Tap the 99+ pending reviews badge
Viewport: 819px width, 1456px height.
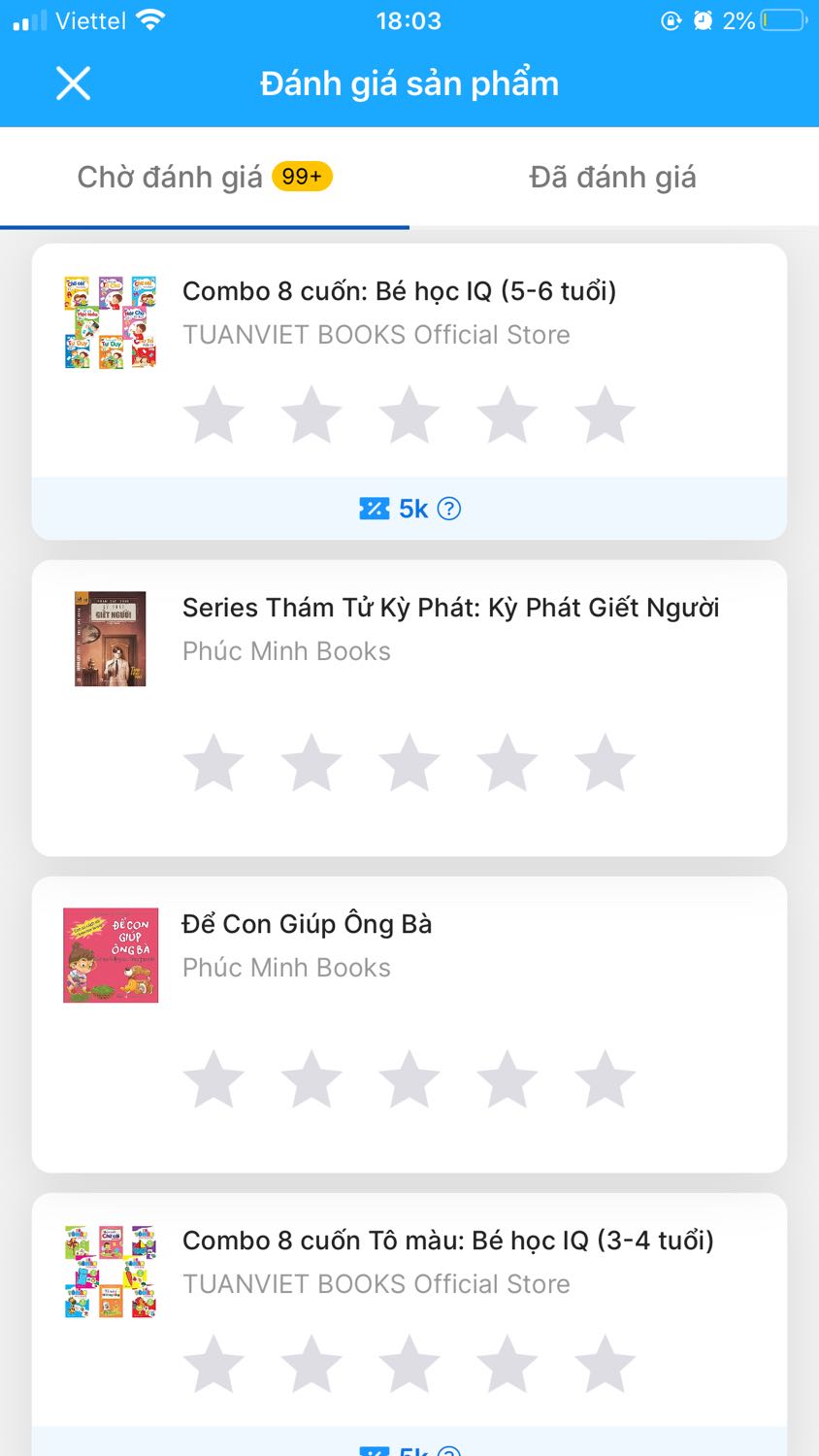click(302, 177)
